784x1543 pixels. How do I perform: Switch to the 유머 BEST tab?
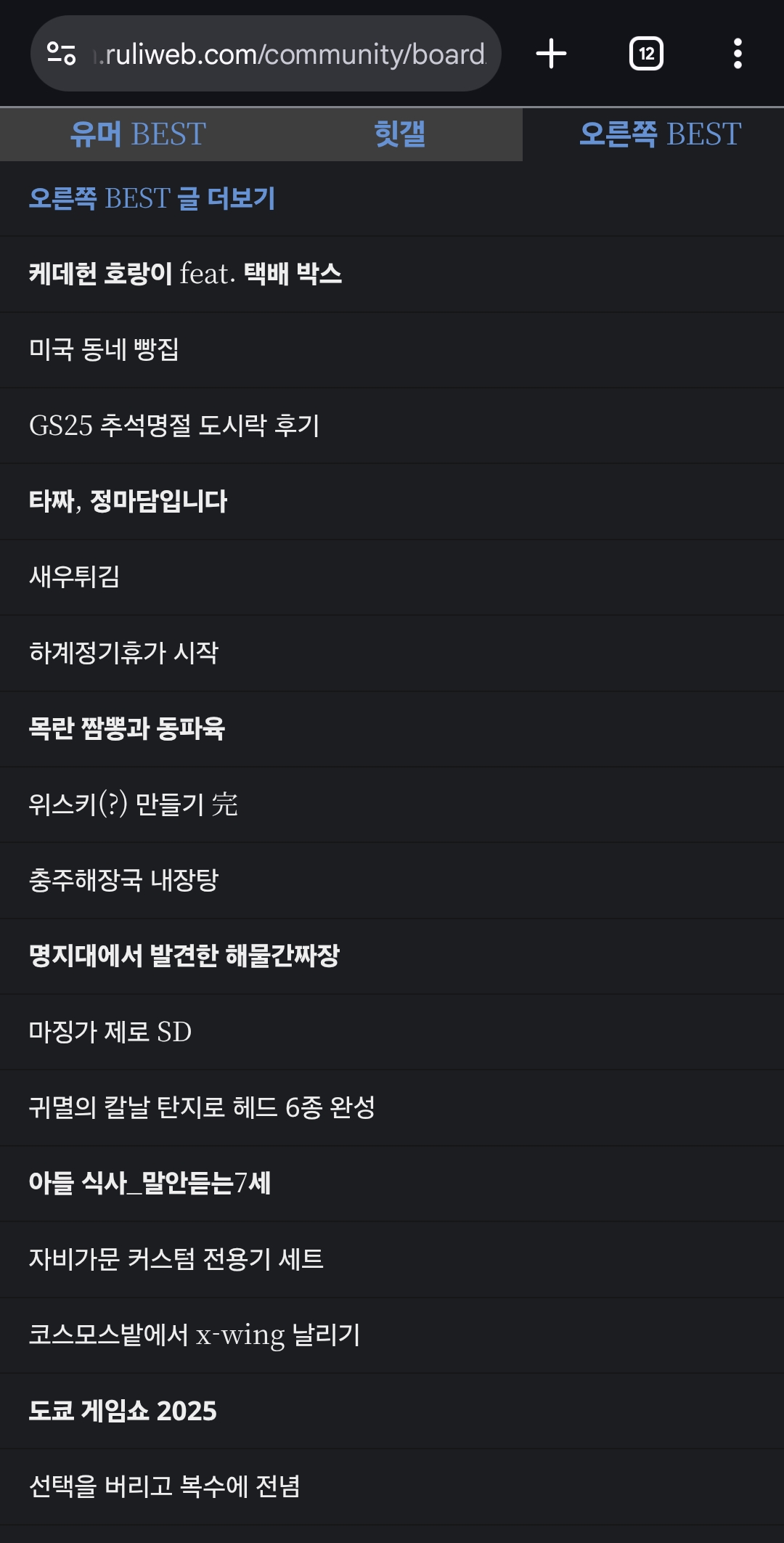point(138,134)
